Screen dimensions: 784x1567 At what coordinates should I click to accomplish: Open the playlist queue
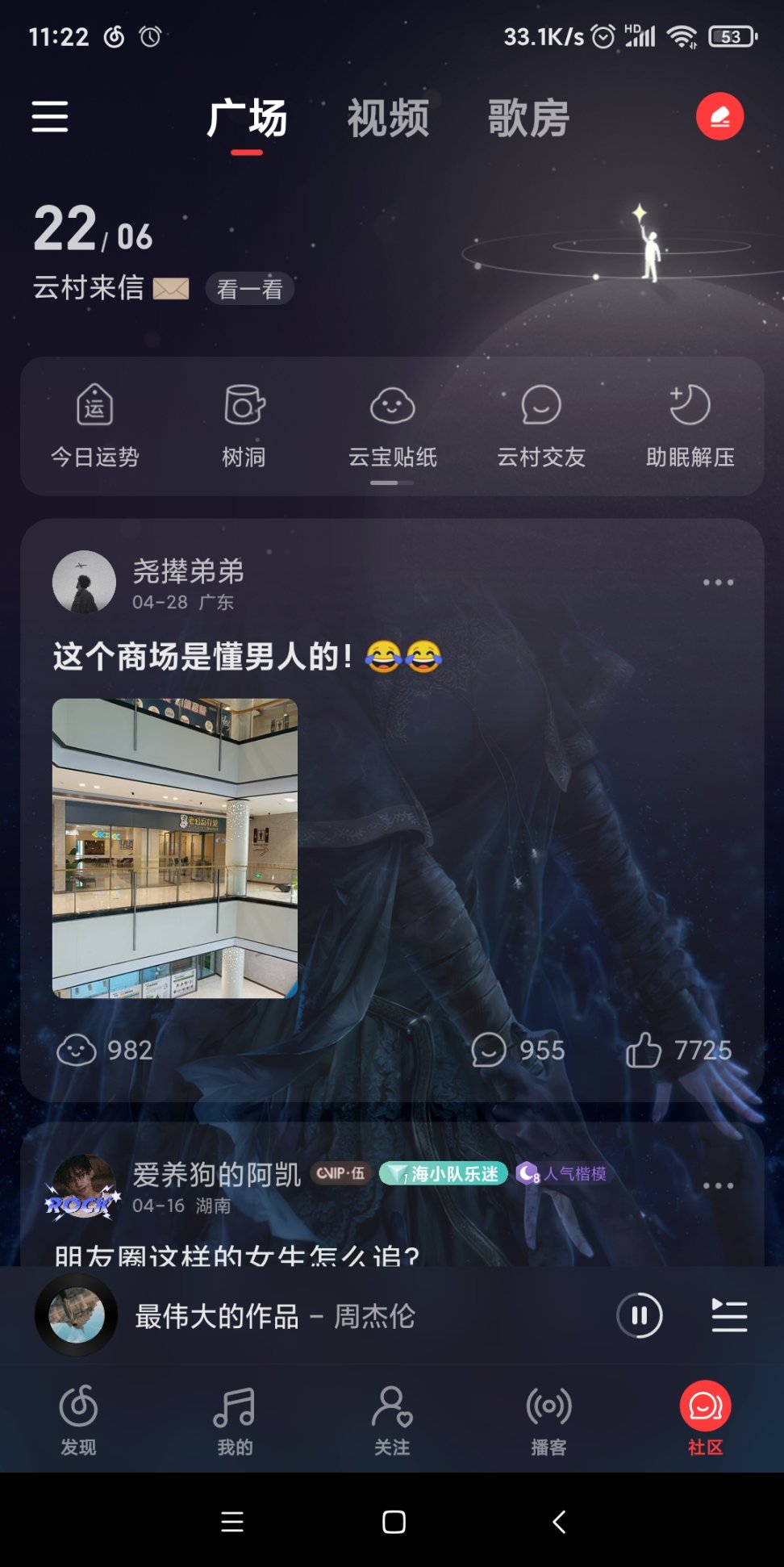pyautogui.click(x=728, y=1316)
